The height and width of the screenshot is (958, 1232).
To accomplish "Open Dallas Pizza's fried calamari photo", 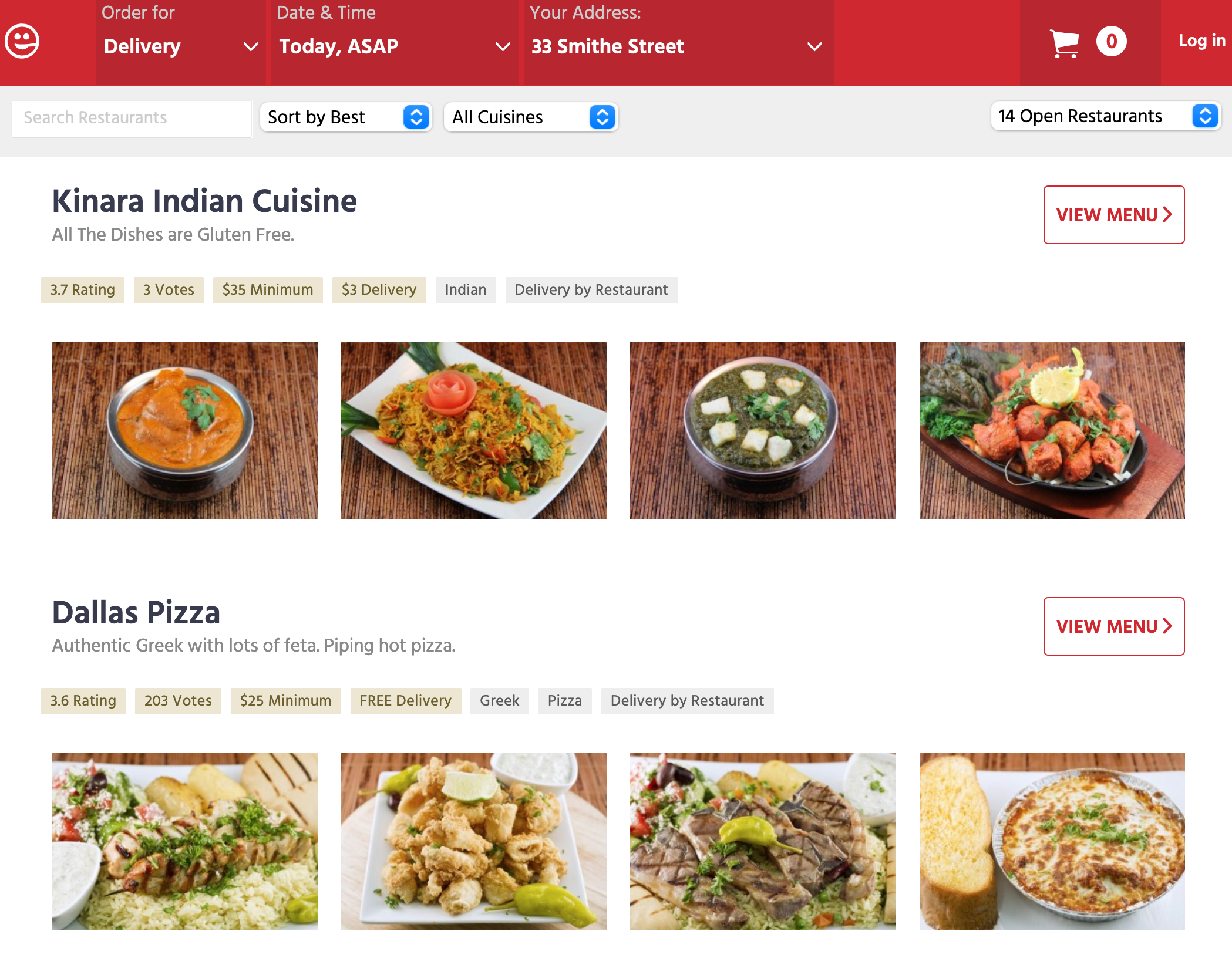I will pyautogui.click(x=473, y=841).
